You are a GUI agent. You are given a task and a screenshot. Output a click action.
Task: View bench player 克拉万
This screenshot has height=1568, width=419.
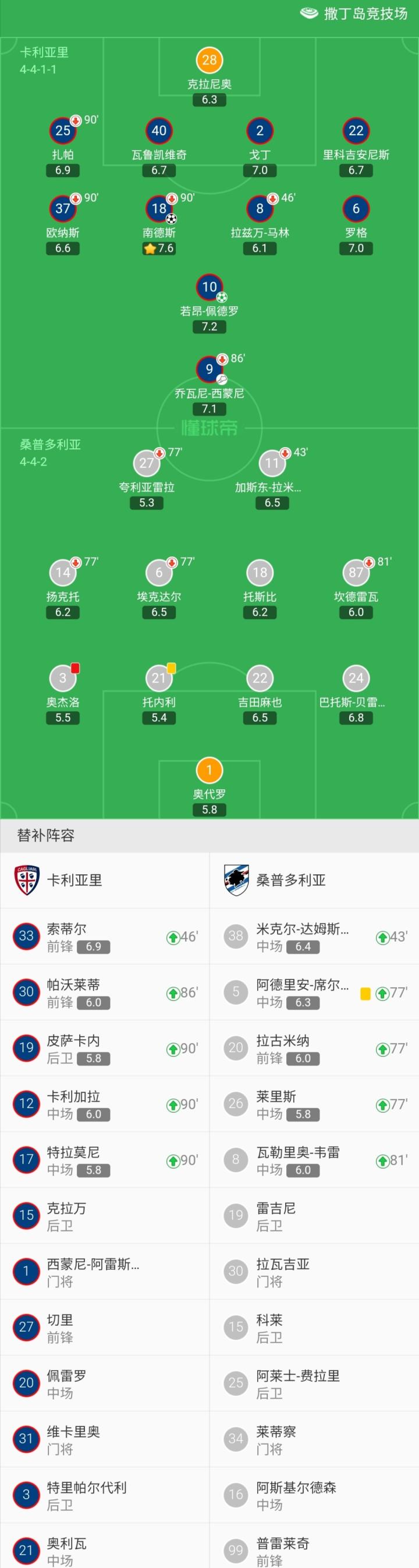click(x=105, y=1216)
